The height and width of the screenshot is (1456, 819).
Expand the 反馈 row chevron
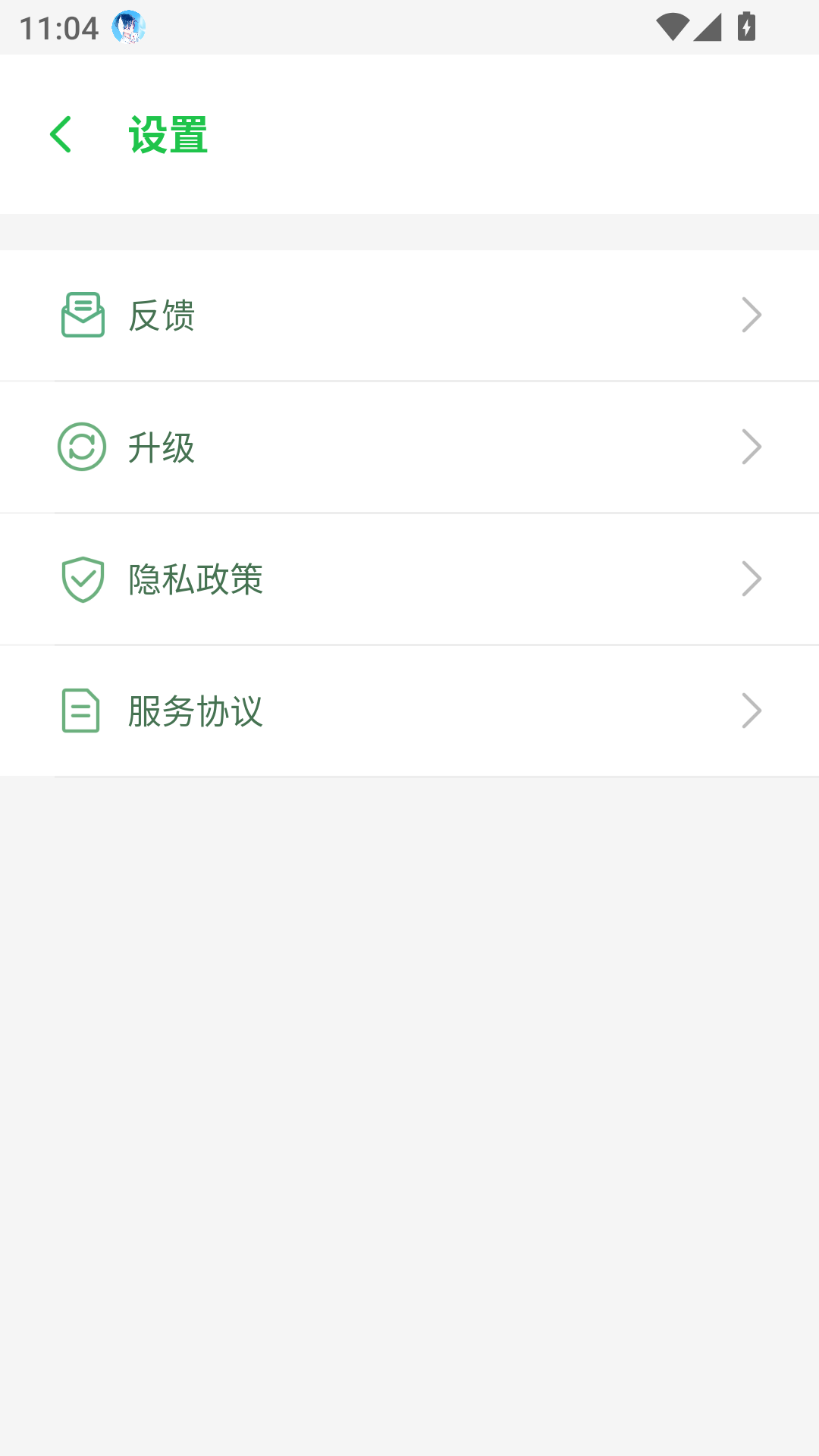pyautogui.click(x=752, y=314)
